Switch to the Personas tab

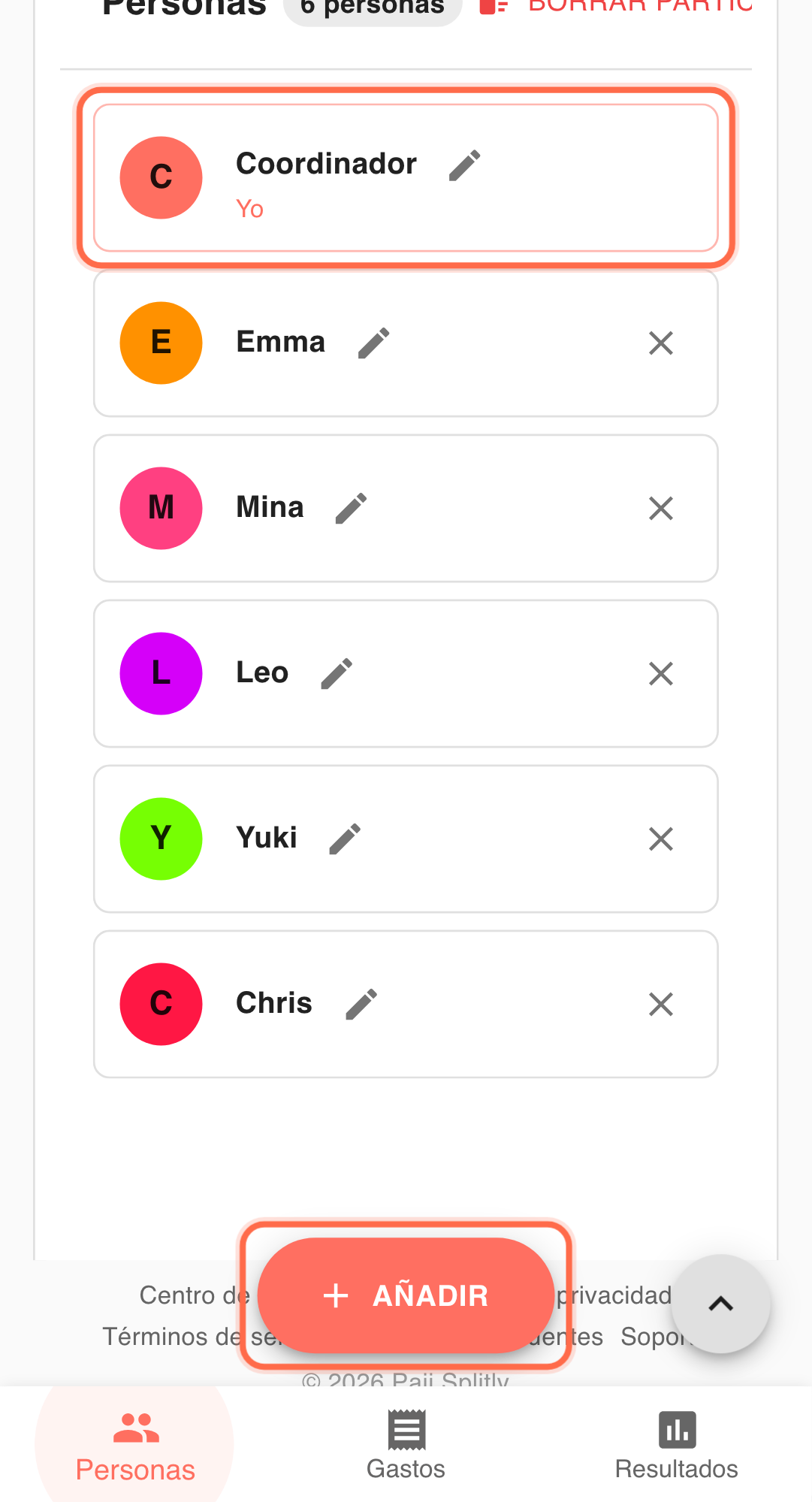coord(135,1443)
